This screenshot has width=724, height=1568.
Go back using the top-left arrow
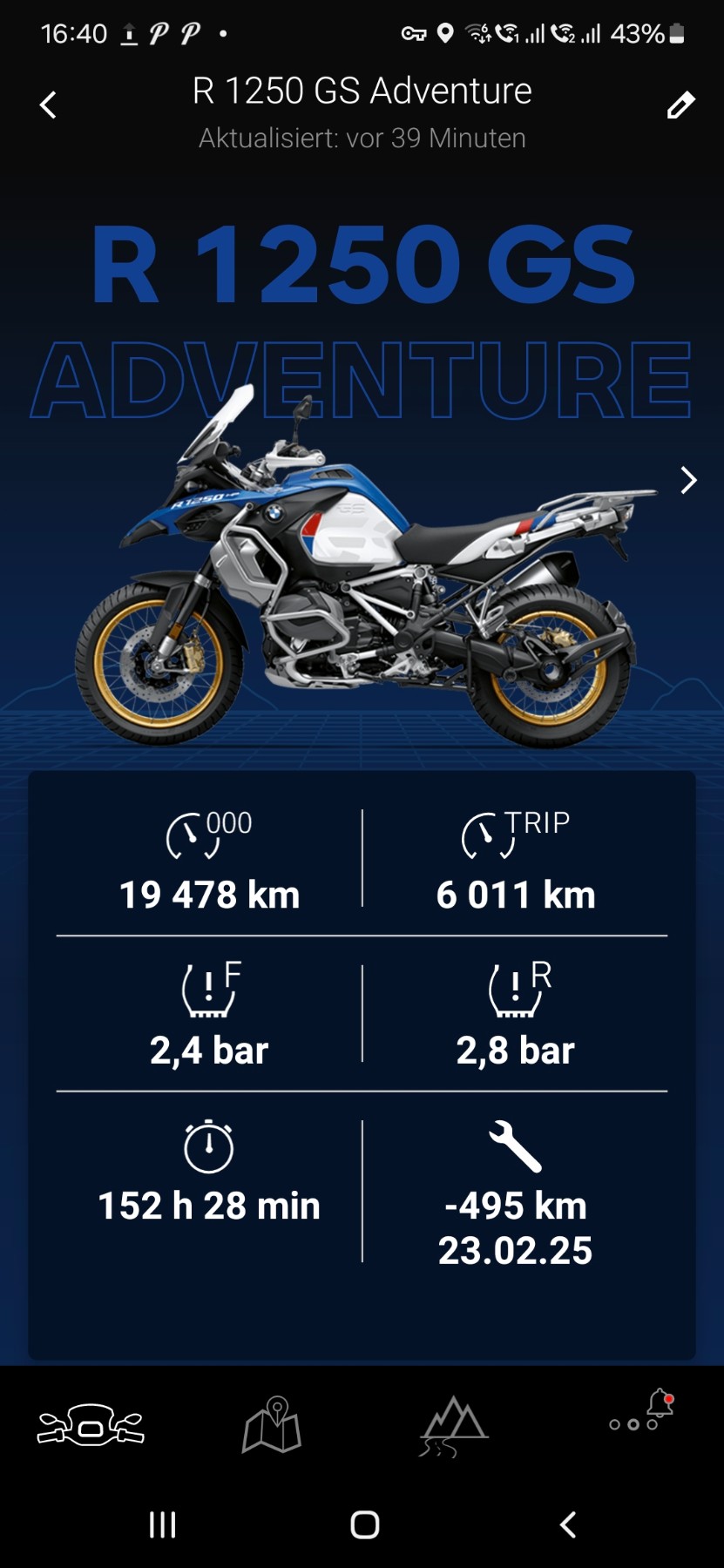tap(49, 105)
